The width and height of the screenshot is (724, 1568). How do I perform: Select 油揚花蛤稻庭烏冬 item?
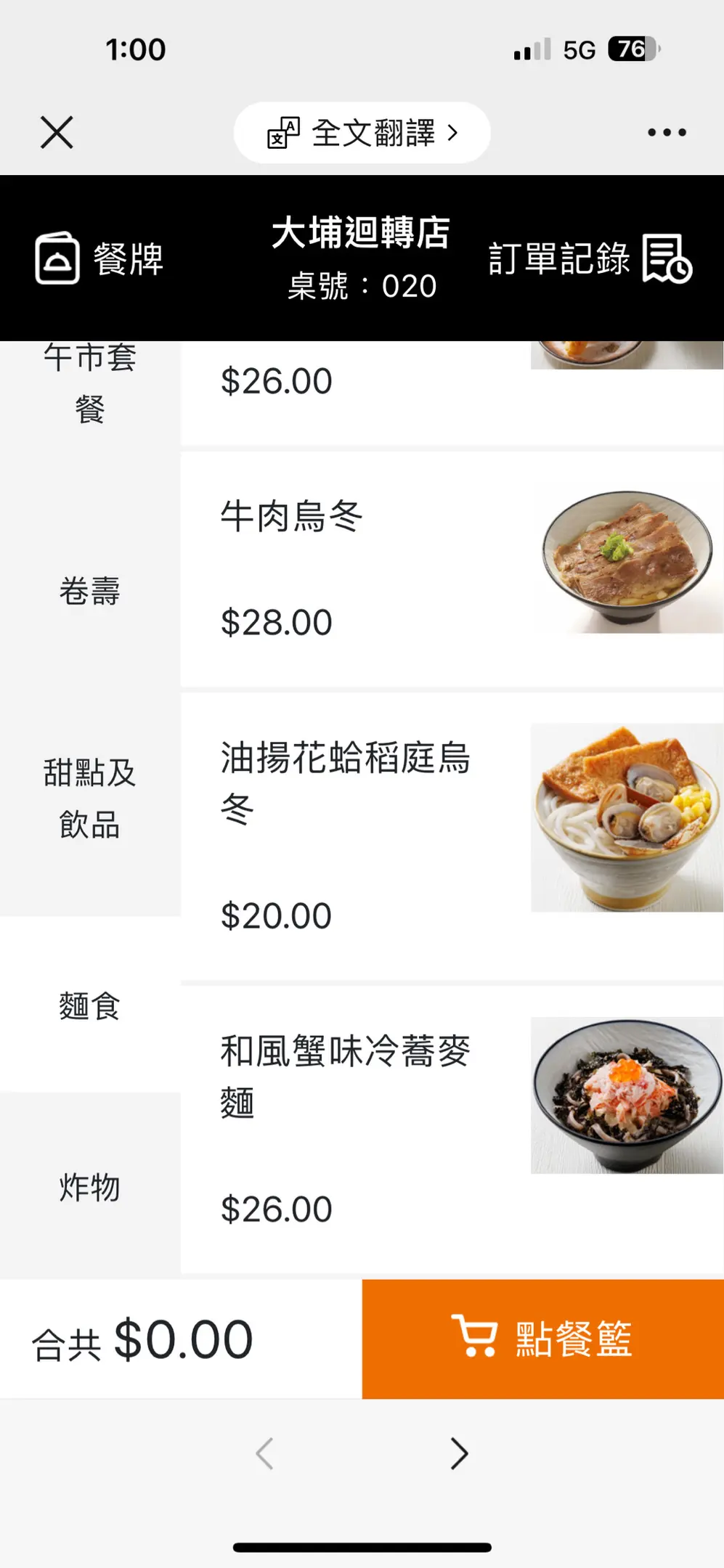450,836
